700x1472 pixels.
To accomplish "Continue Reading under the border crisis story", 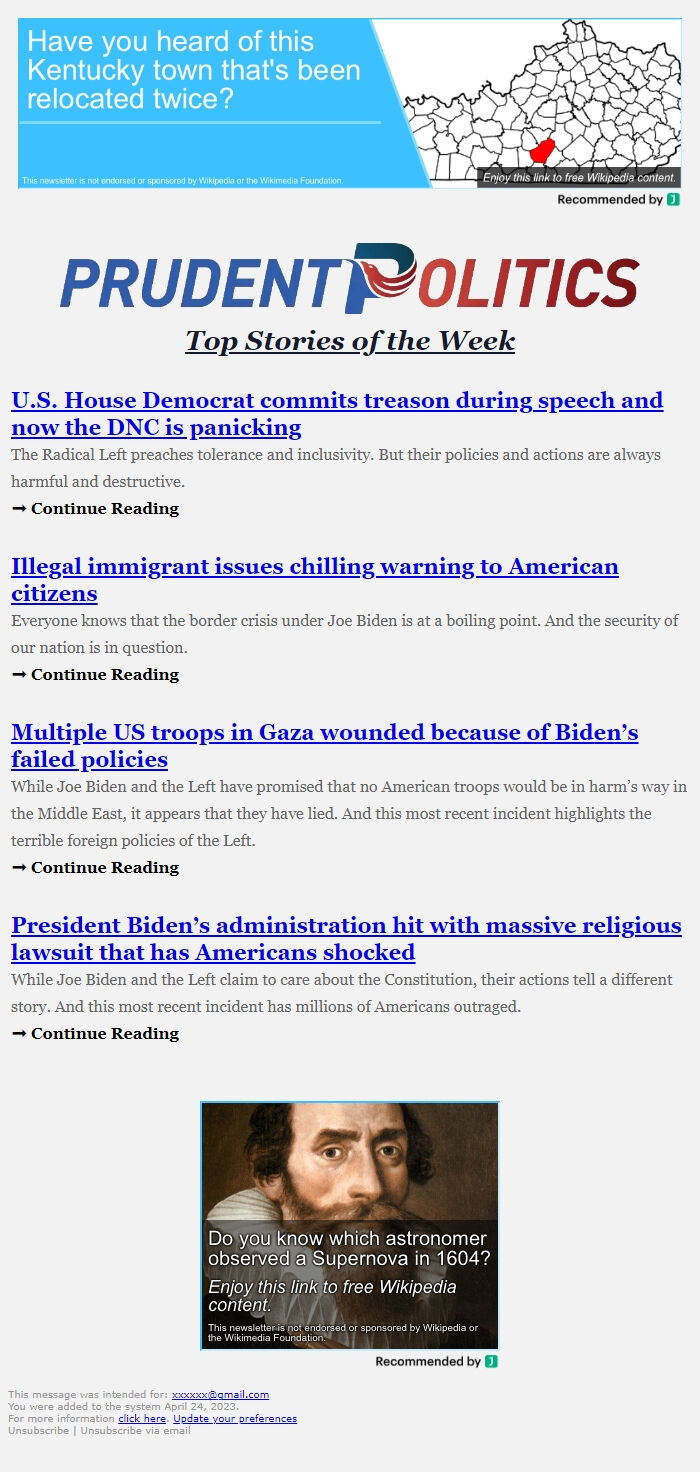I will (95, 674).
